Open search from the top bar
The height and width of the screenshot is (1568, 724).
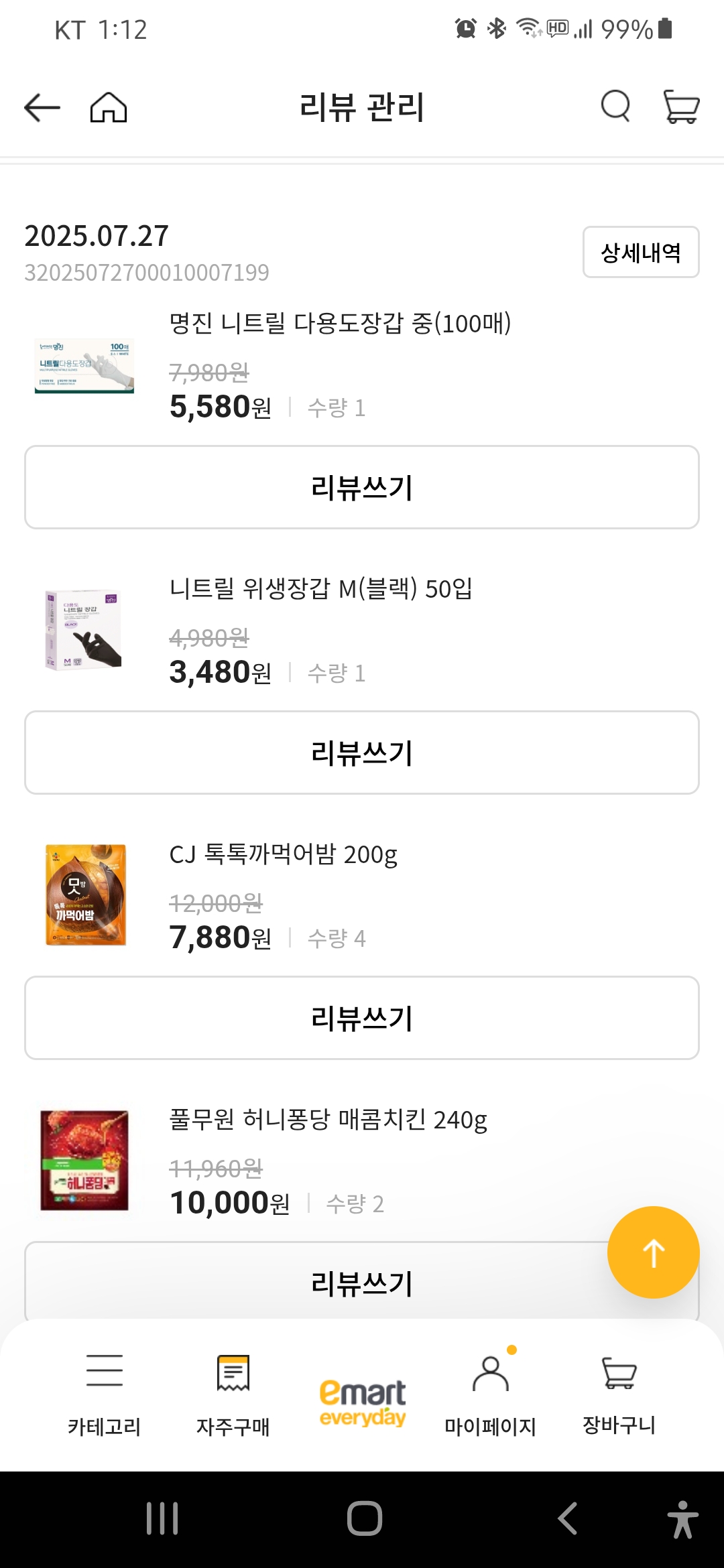[x=614, y=106]
